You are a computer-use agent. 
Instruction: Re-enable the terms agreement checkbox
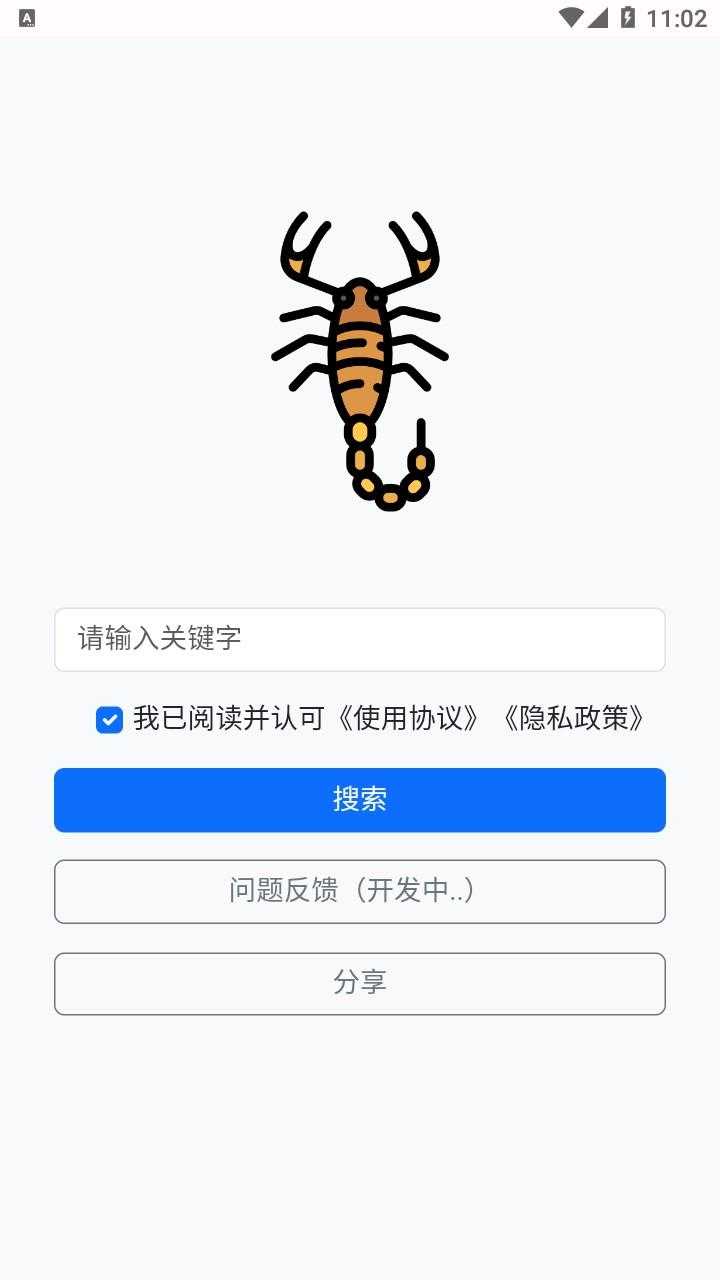coord(109,719)
